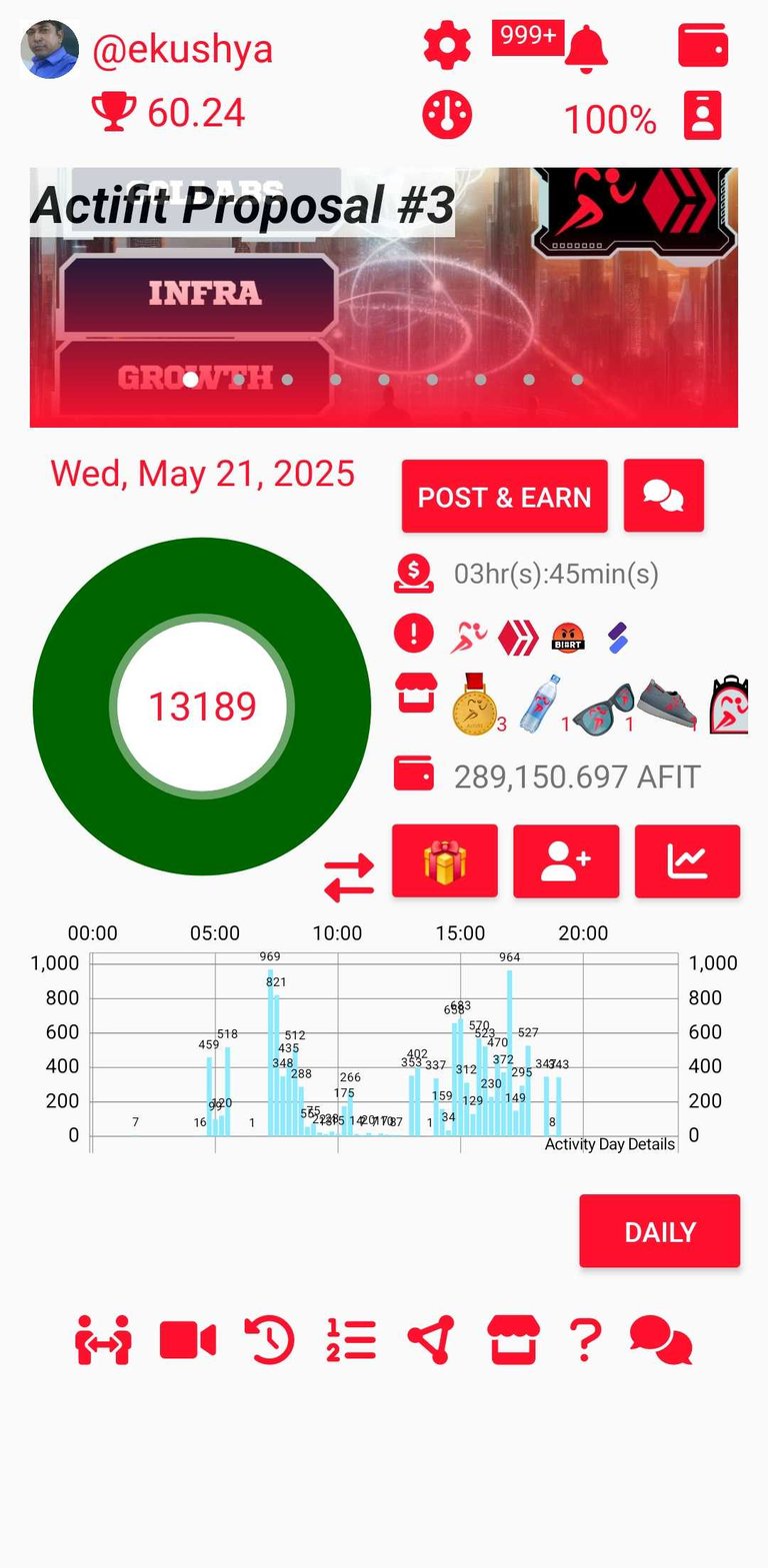The height and width of the screenshot is (1568, 768).
Task: Tap the dashboard gauge icon
Action: click(x=447, y=116)
